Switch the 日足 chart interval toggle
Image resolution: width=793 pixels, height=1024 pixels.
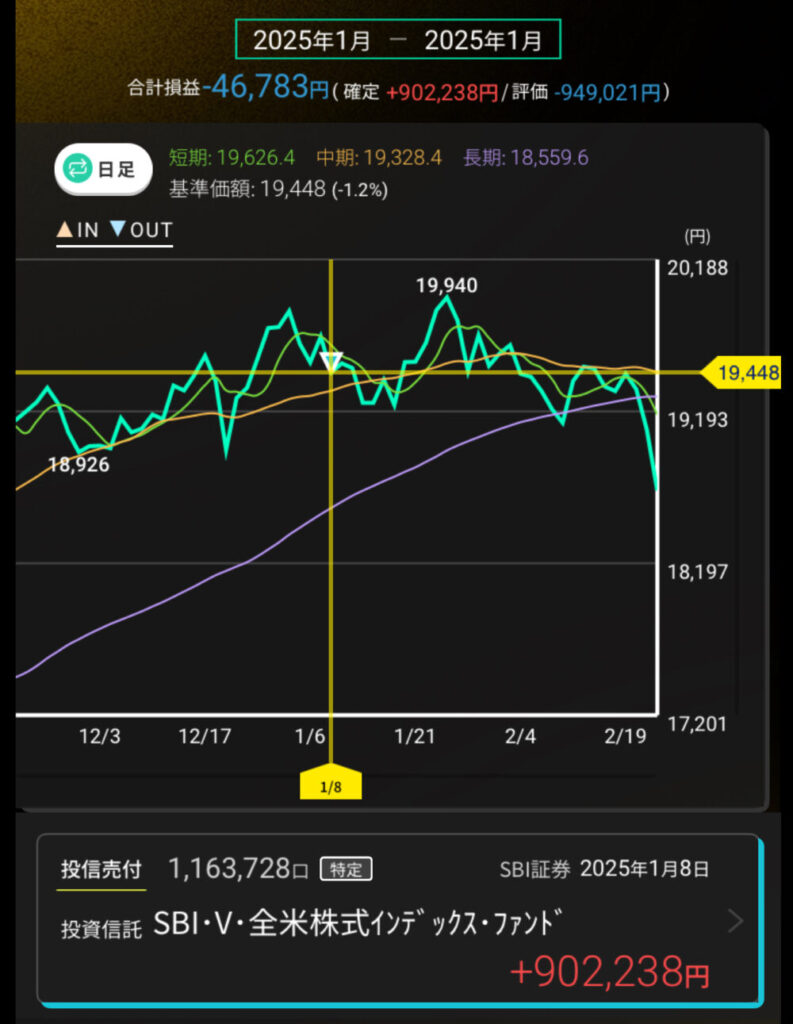point(103,170)
